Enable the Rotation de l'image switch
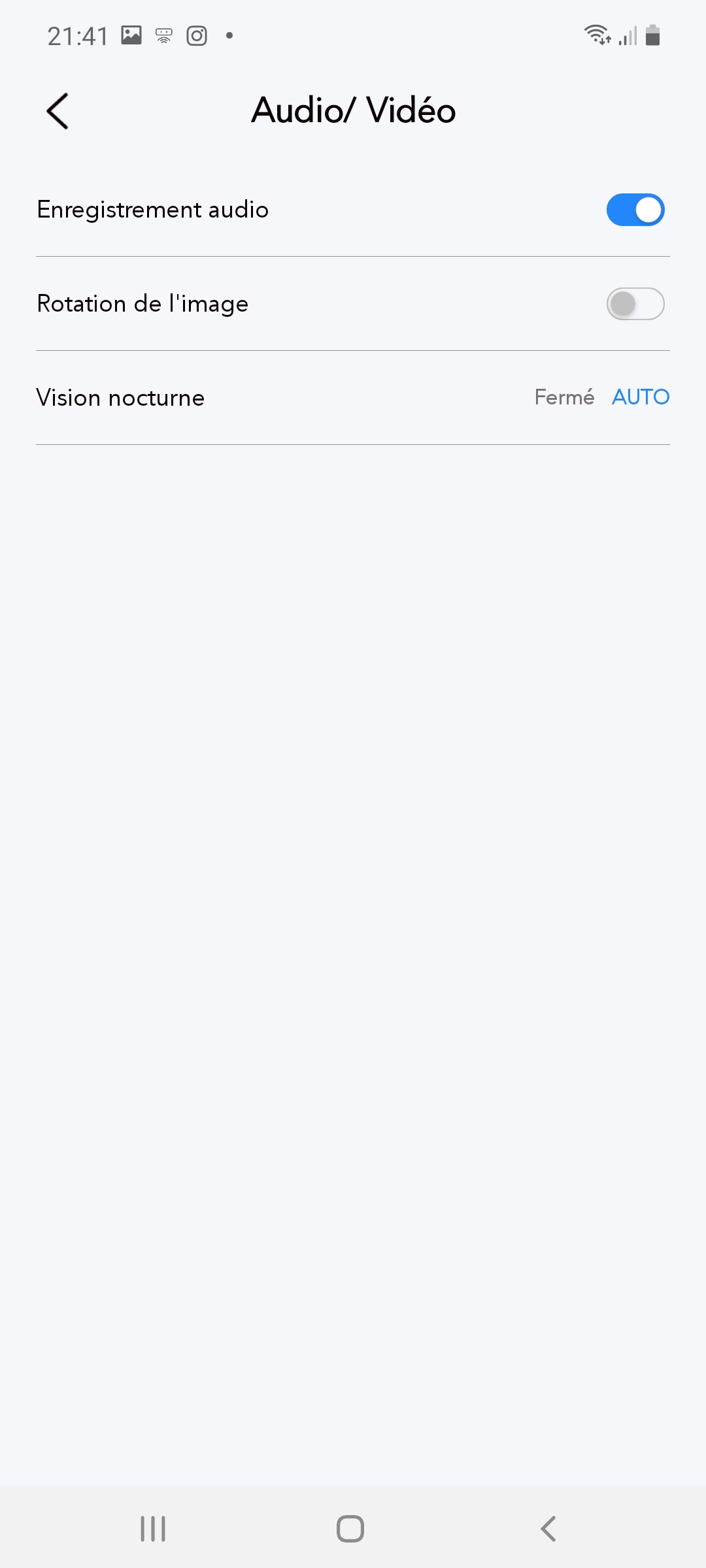 click(635, 304)
